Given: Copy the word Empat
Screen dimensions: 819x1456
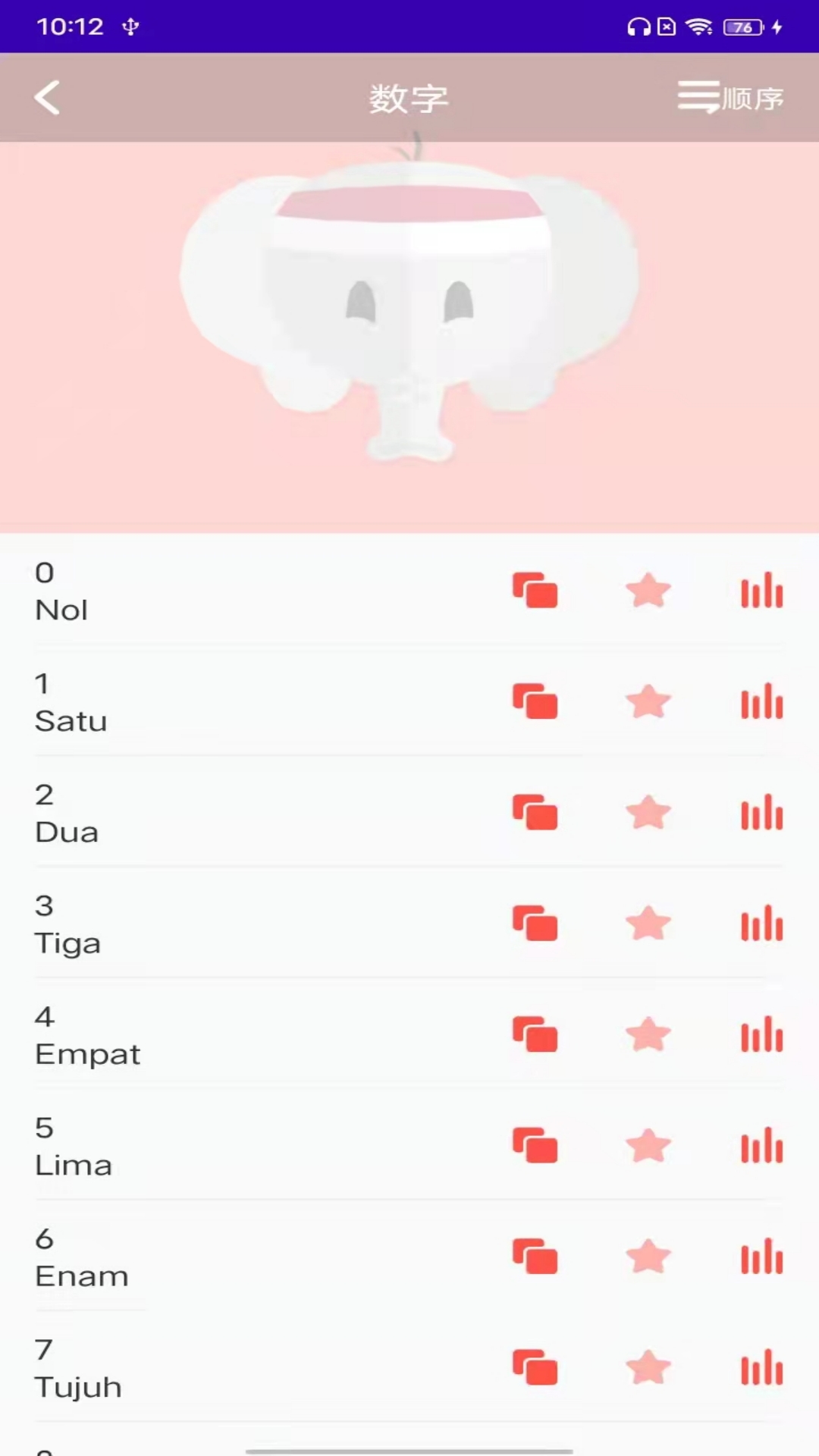Looking at the screenshot, I should 535,1034.
